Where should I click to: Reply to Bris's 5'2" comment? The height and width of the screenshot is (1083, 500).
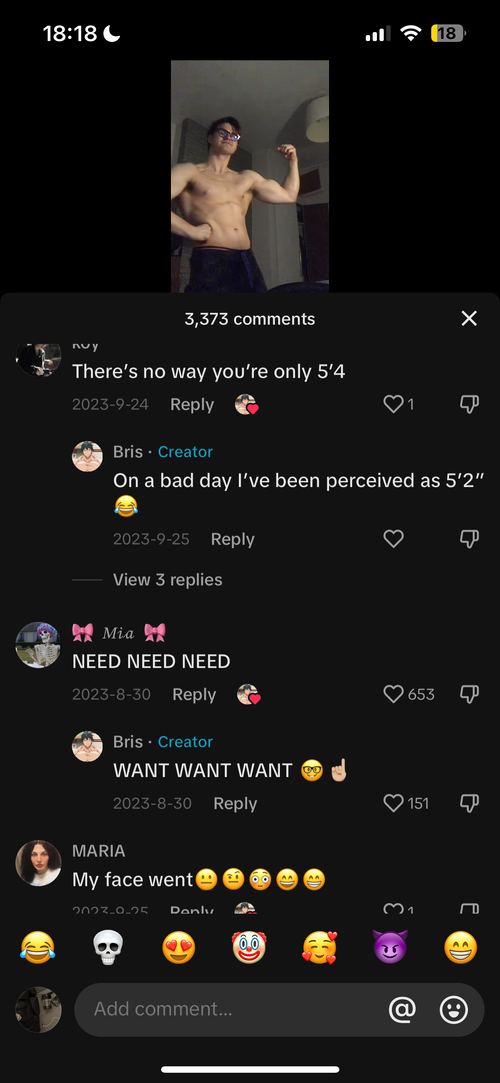233,539
